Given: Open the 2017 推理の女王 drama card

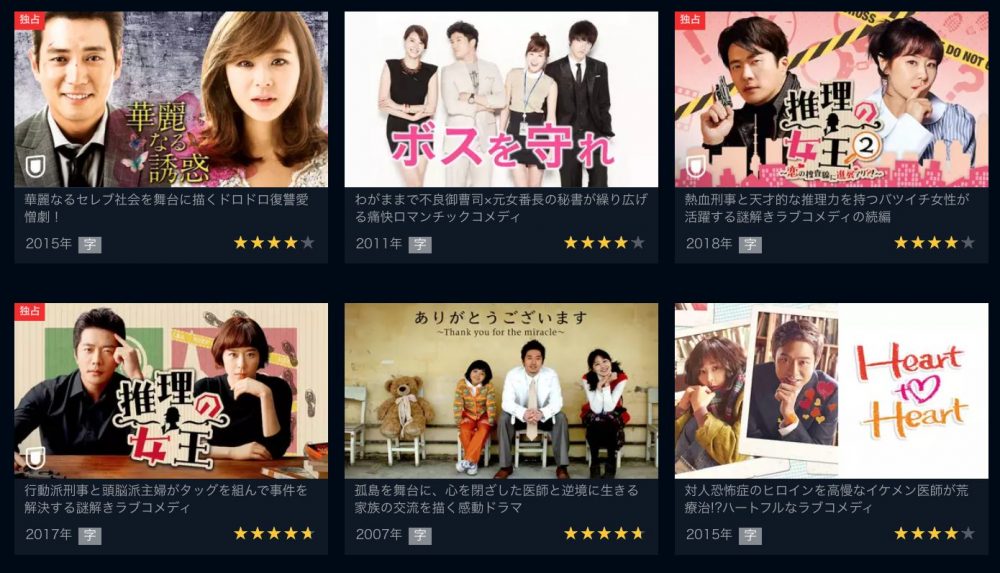Looking at the screenshot, I should [171, 391].
